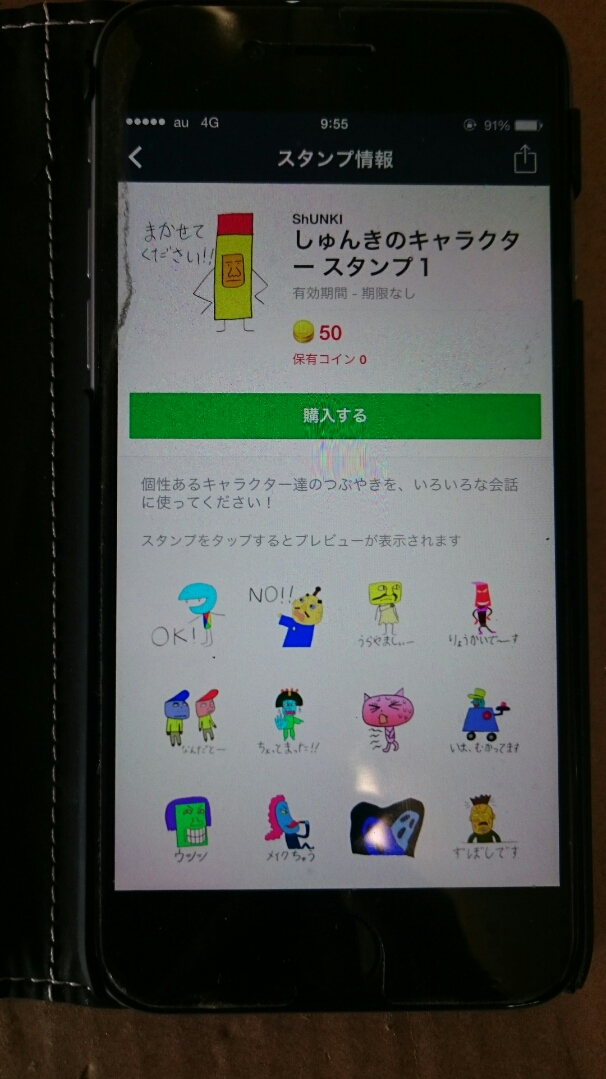The image size is (606, 1079).
Task: Preview the うらやまし sticker
Action: [385, 614]
